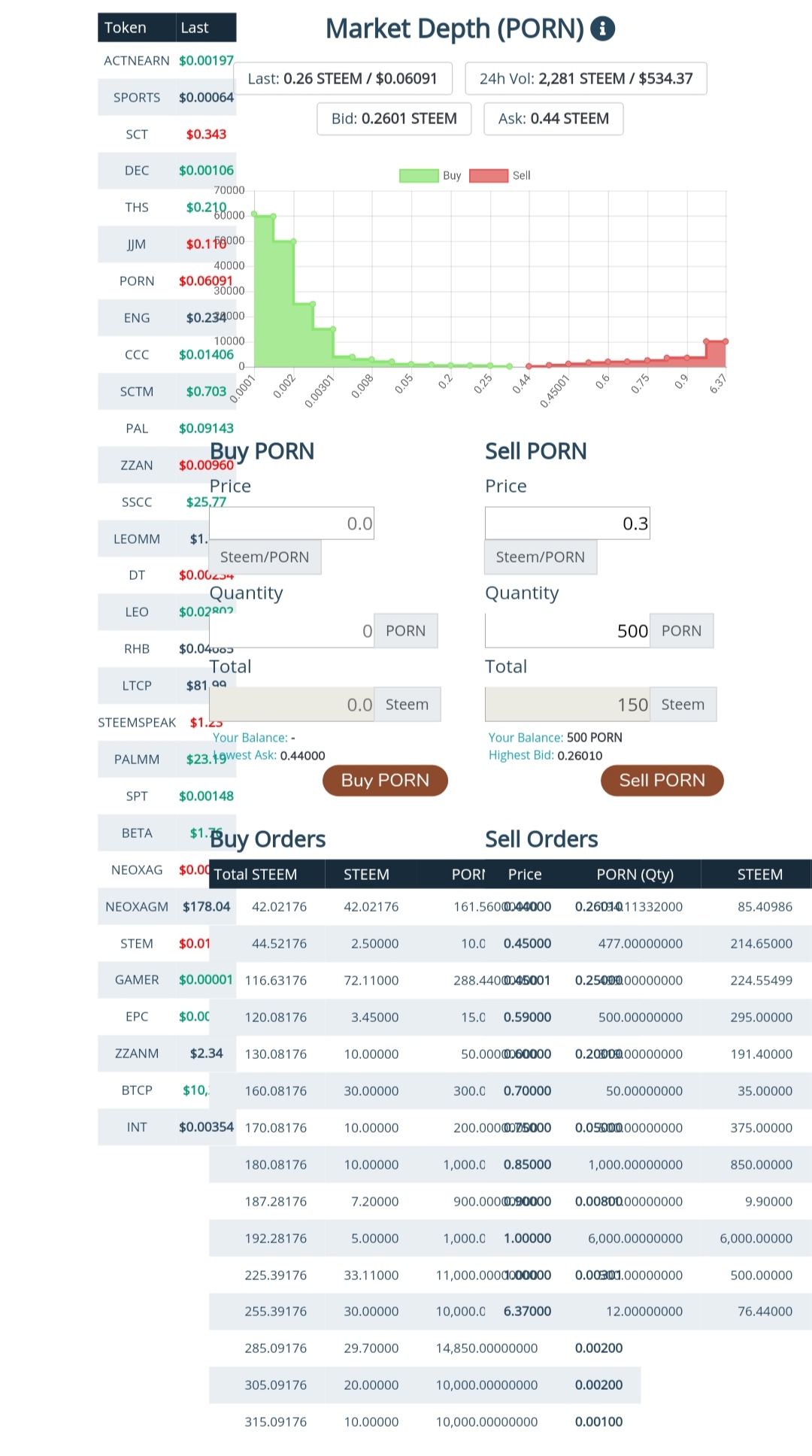The height and width of the screenshot is (1456, 812).
Task: Select the ACTNEARN token row
Action: tap(167, 61)
